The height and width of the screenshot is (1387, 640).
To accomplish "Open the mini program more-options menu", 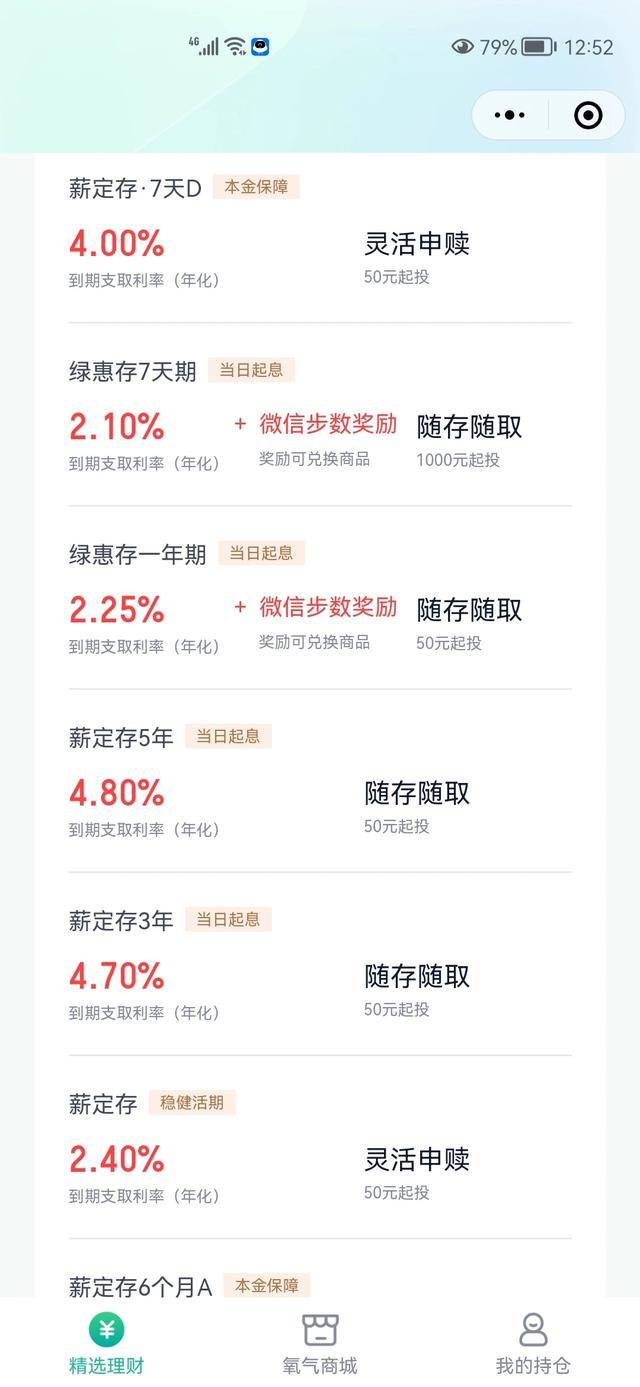I will (510, 115).
